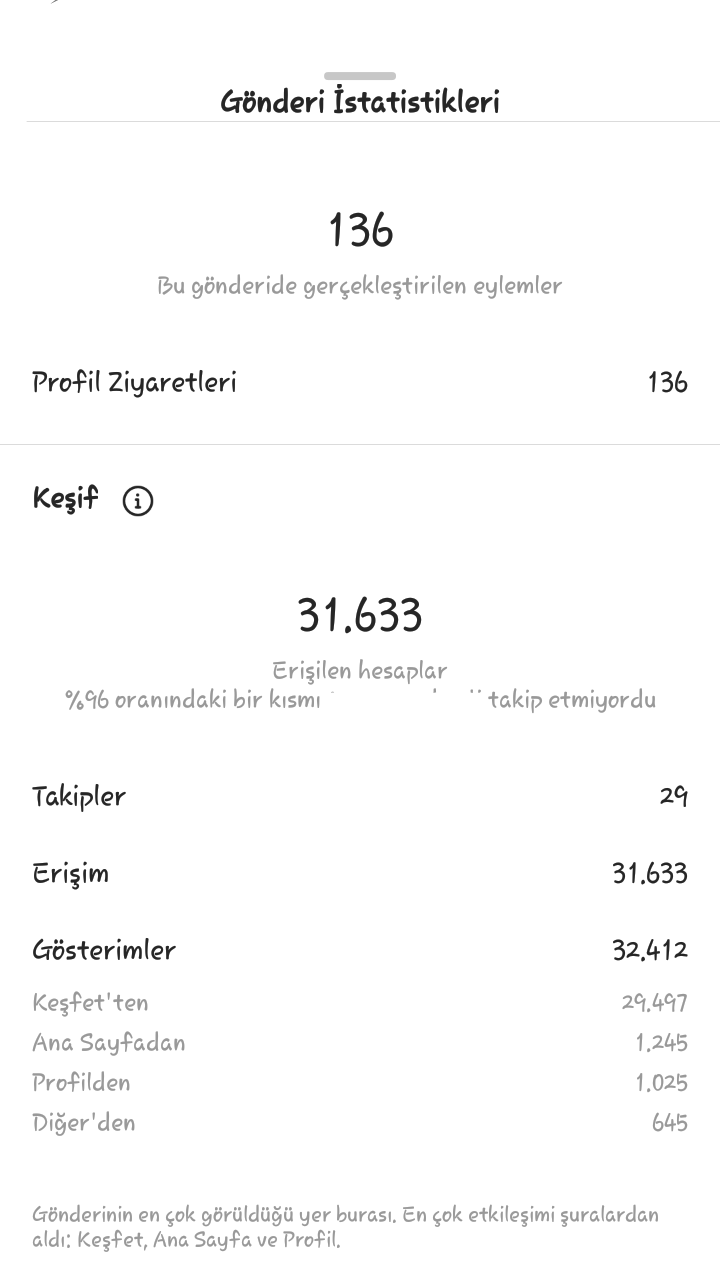
Task: Tap the drag handle above Gönderi İstatistikleri
Action: click(x=360, y=76)
